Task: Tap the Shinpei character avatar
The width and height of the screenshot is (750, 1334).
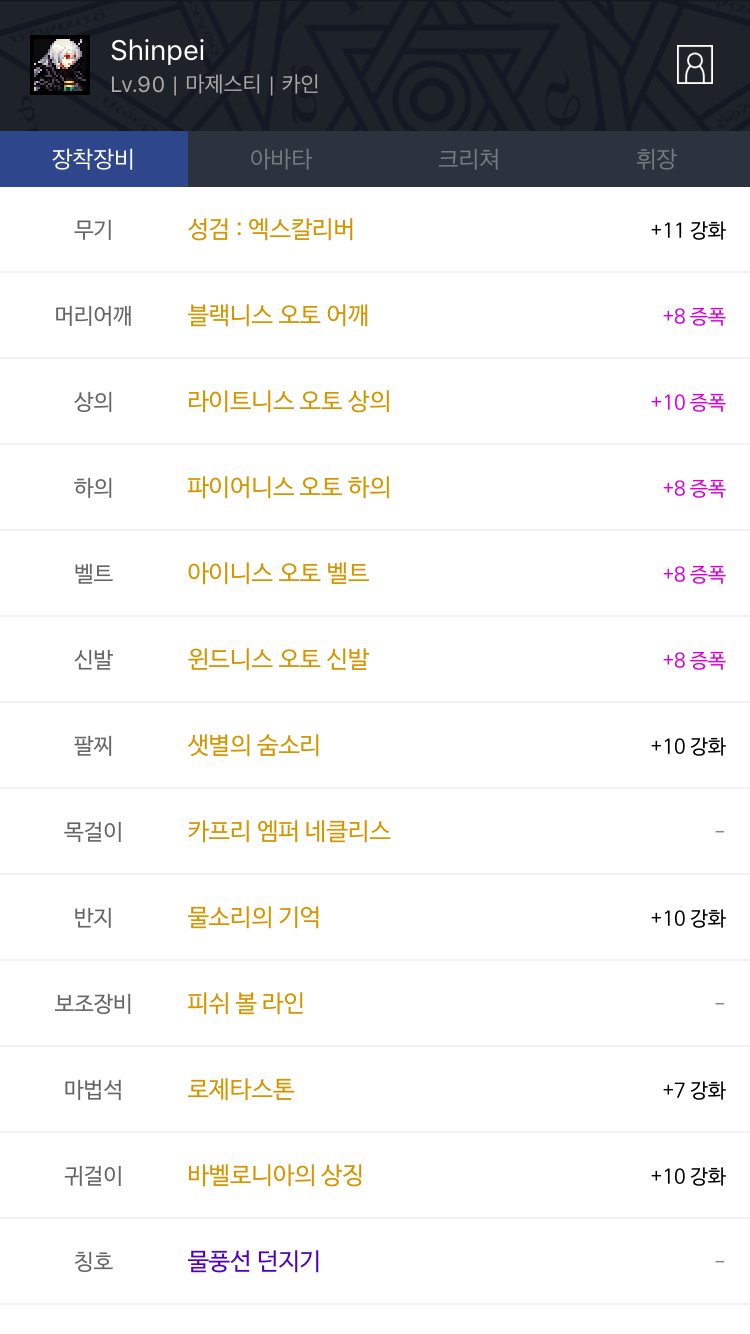Action: (60, 65)
